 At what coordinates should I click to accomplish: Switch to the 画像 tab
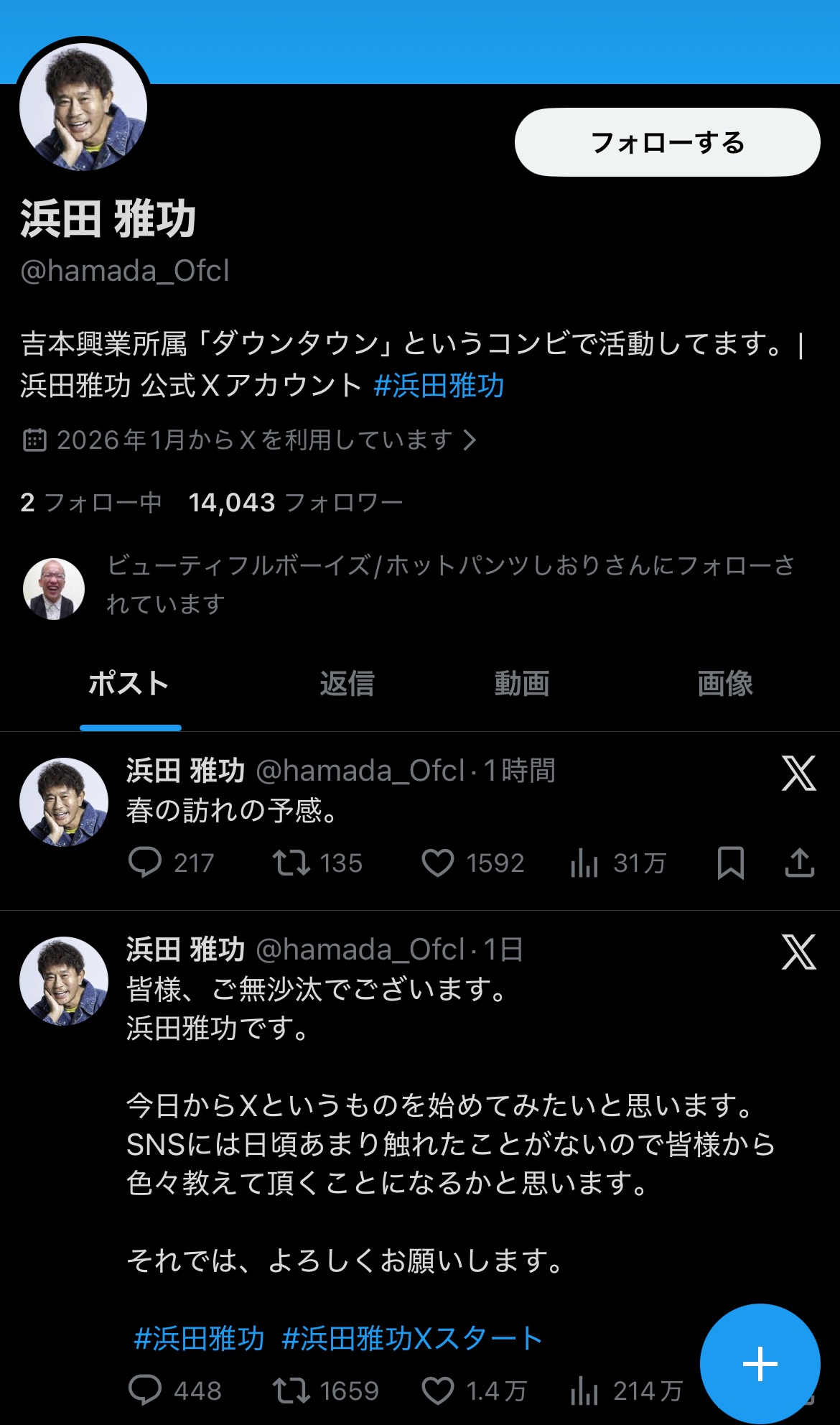pyautogui.click(x=725, y=683)
